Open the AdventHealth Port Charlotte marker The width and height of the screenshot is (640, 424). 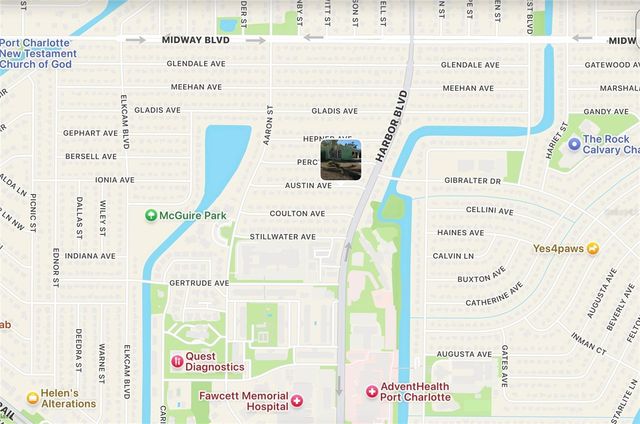[371, 391]
